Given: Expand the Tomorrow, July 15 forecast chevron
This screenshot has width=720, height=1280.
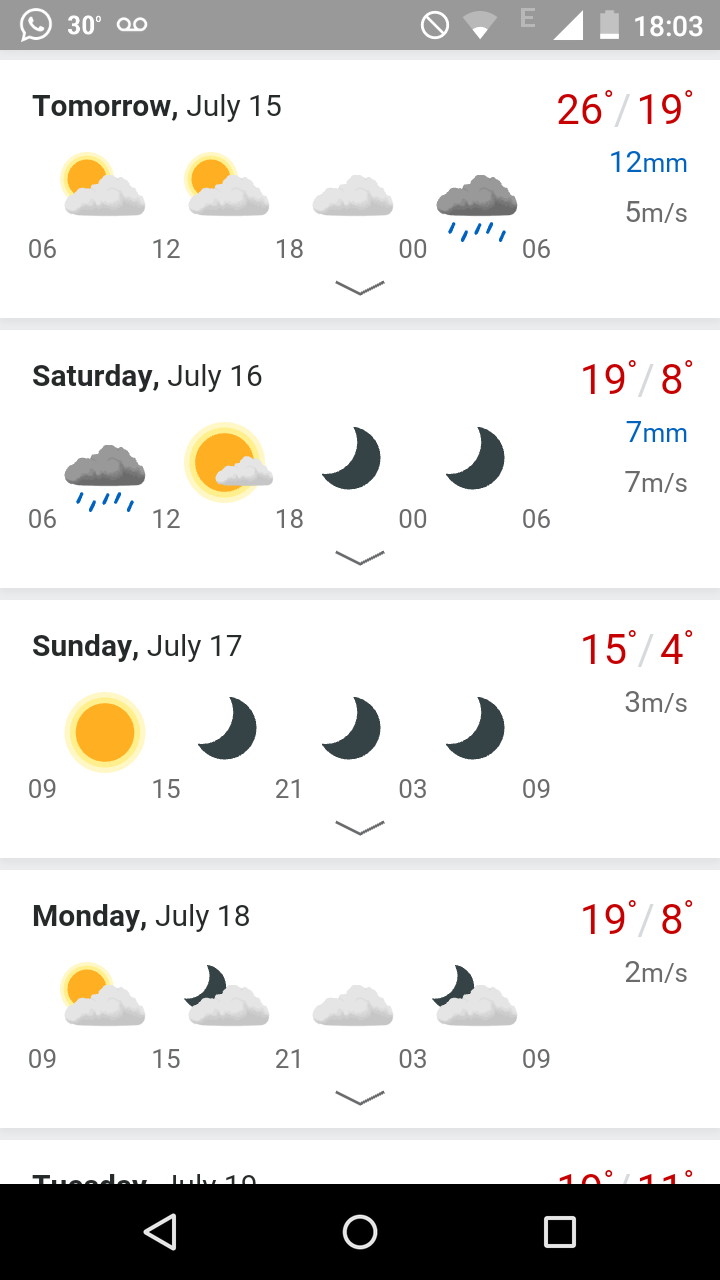Looking at the screenshot, I should (360, 288).
